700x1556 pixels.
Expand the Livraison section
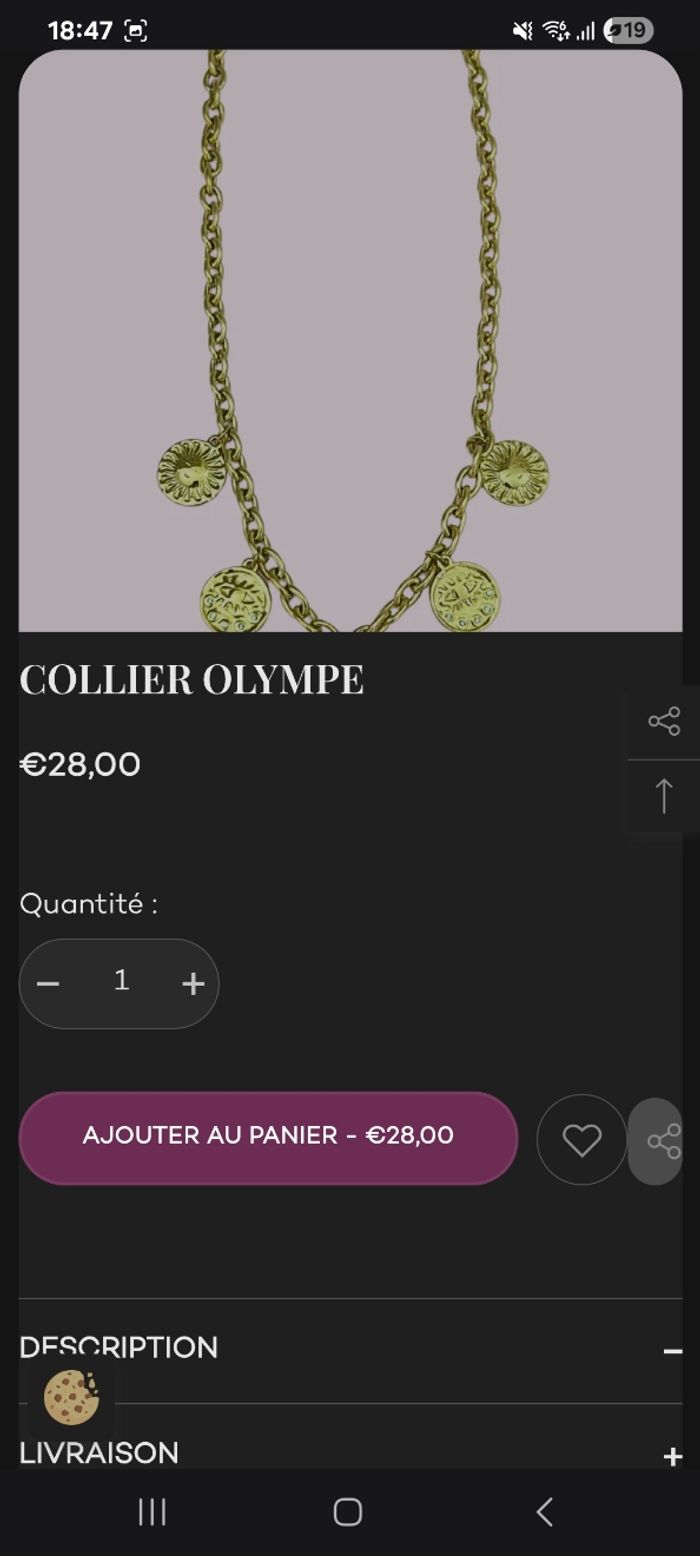672,1456
